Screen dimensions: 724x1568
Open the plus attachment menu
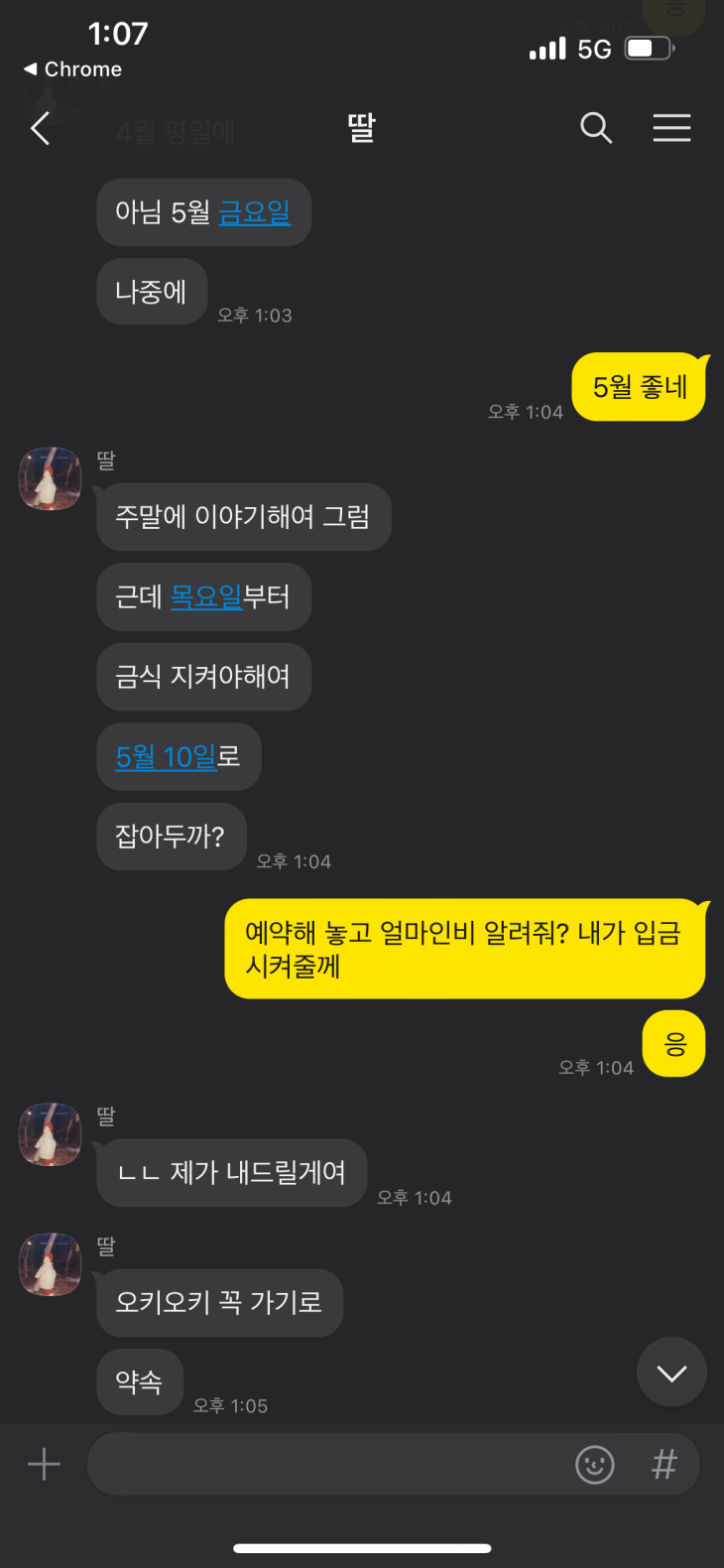(44, 1464)
